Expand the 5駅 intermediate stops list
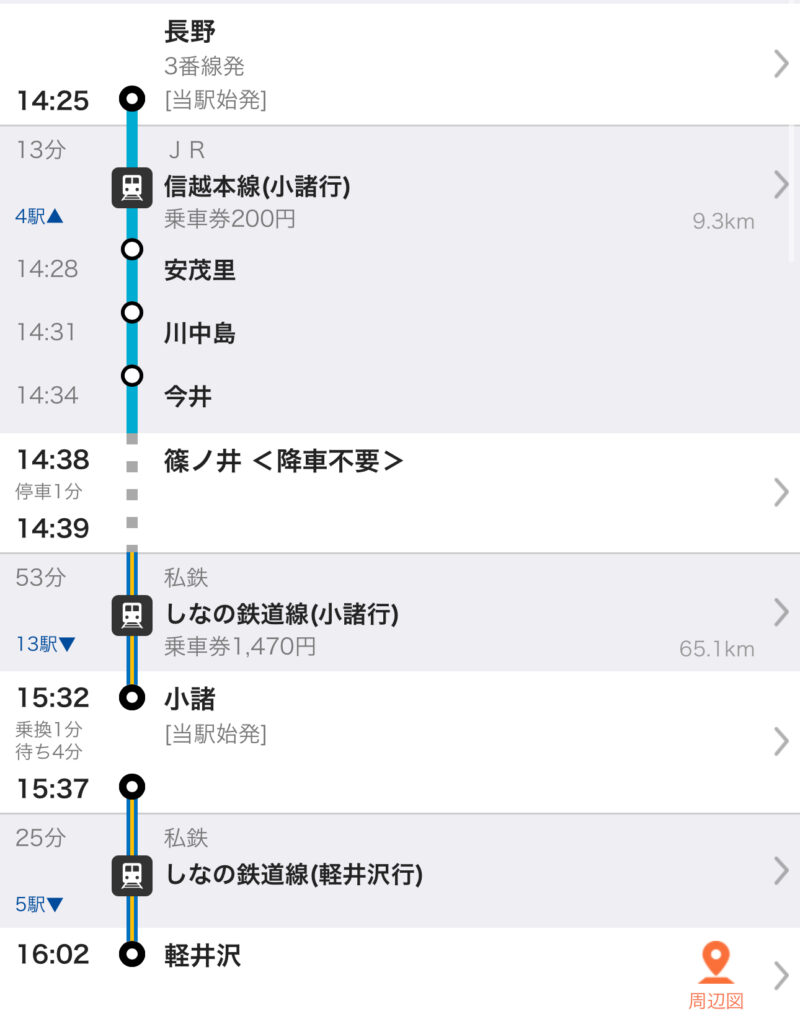 (x=40, y=905)
